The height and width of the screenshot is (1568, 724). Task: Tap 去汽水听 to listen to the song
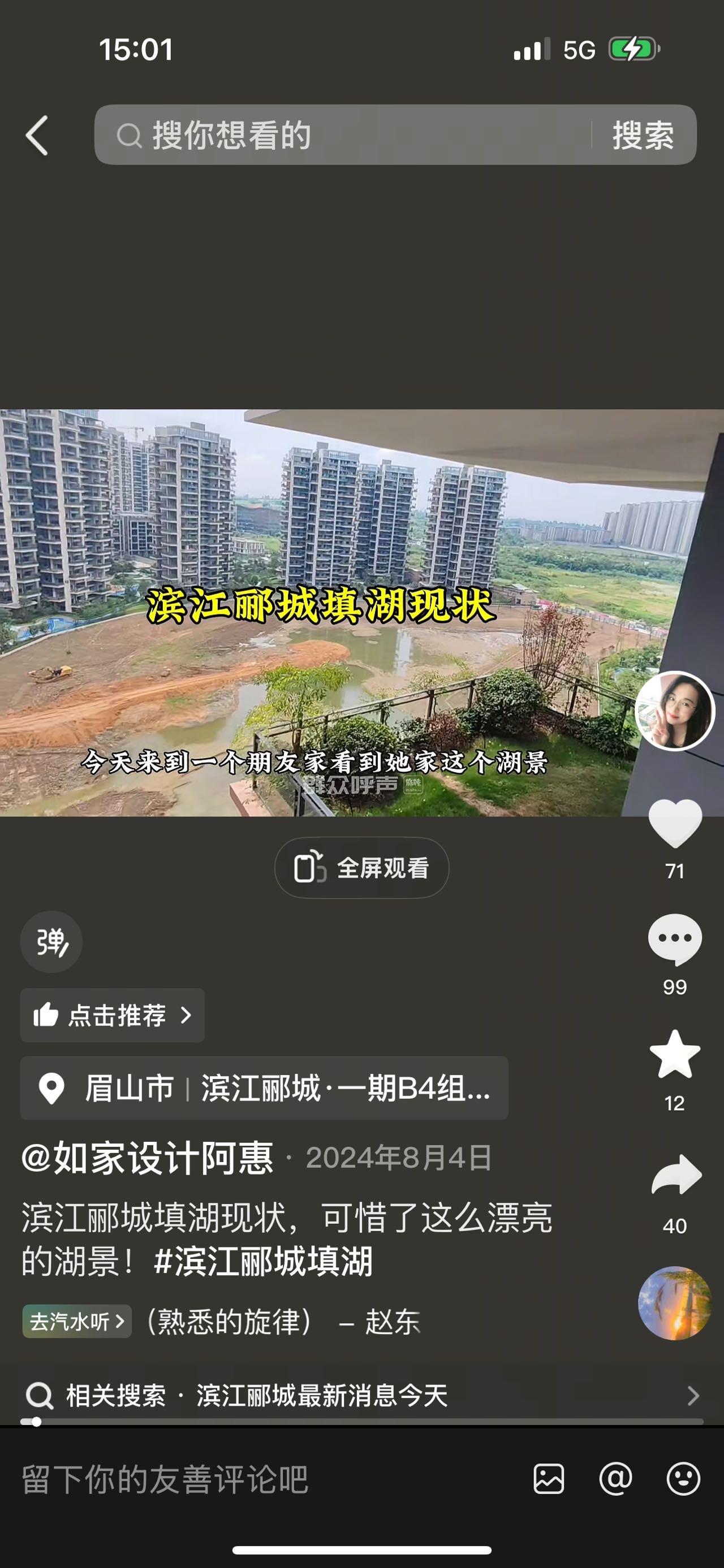(x=77, y=1322)
